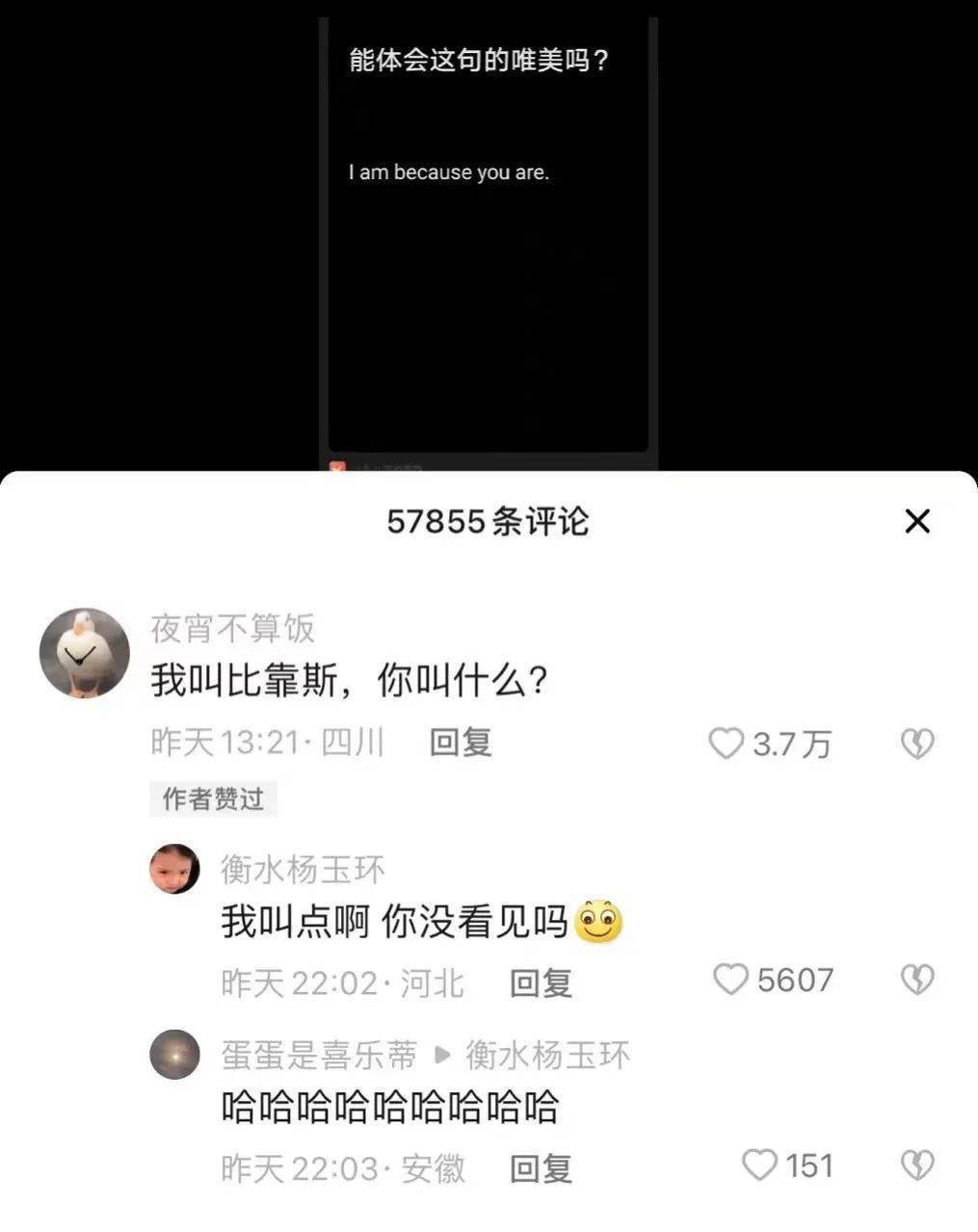Like 夜宵不算饭's comment with 3.7万 likes
978x1232 pixels.
point(727,744)
